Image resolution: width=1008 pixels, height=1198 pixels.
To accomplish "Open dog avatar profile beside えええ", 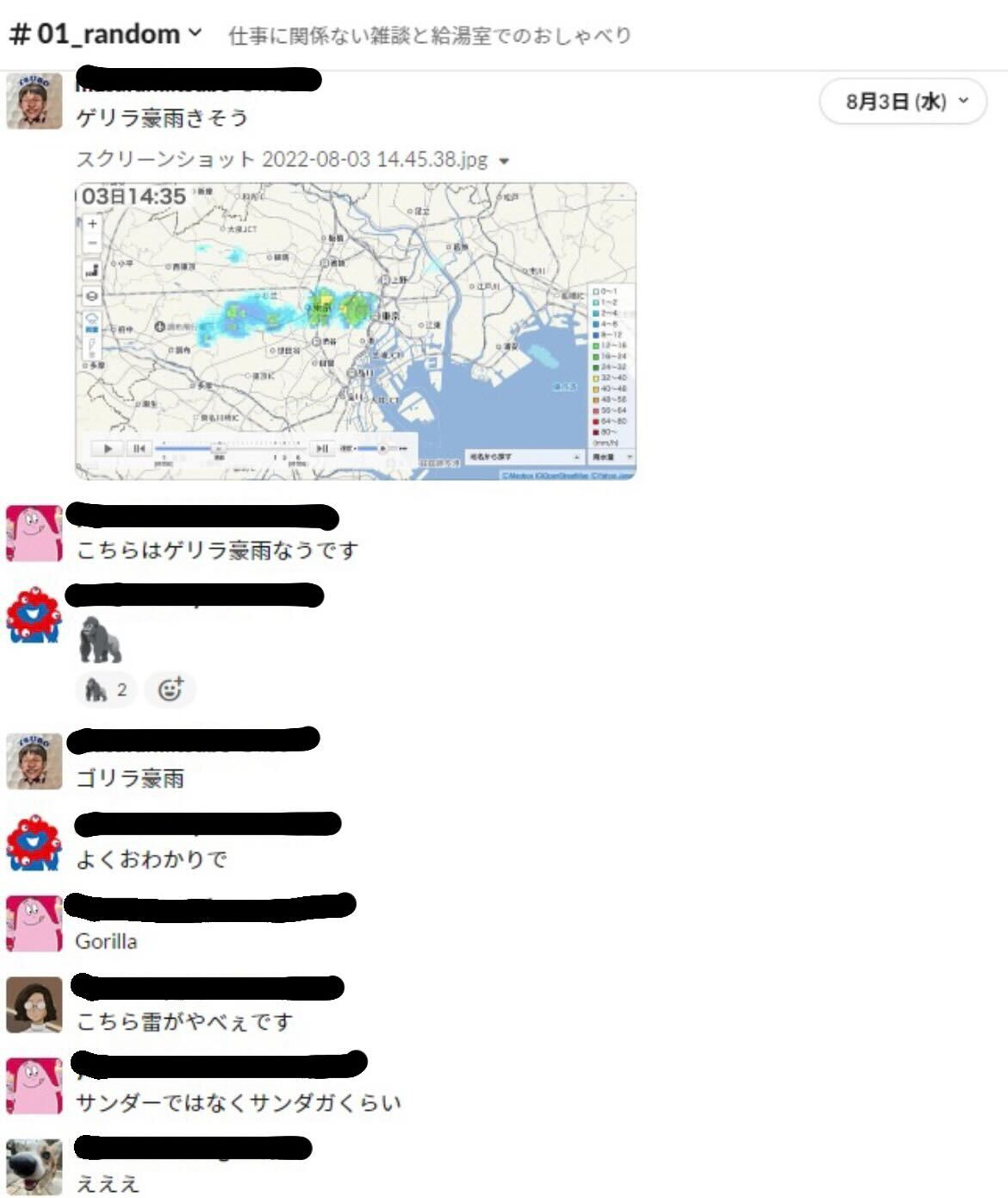I will 34,1166.
